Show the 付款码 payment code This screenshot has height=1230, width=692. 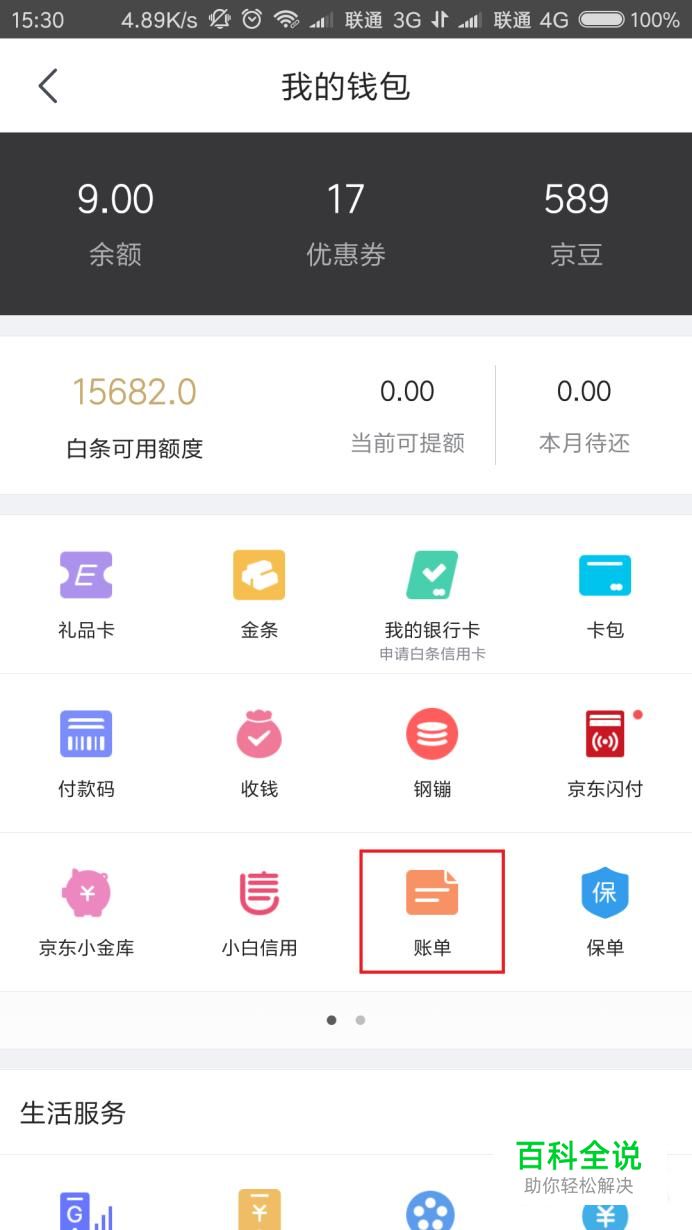(x=86, y=754)
